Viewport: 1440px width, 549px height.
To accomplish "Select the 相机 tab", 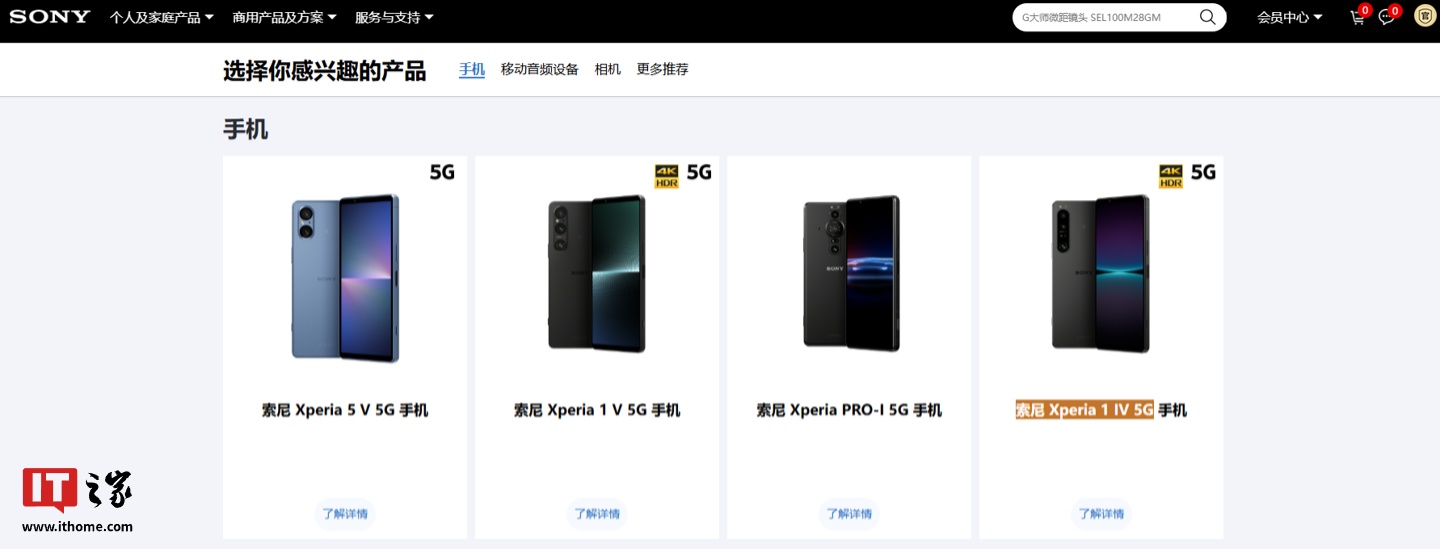I will (607, 69).
